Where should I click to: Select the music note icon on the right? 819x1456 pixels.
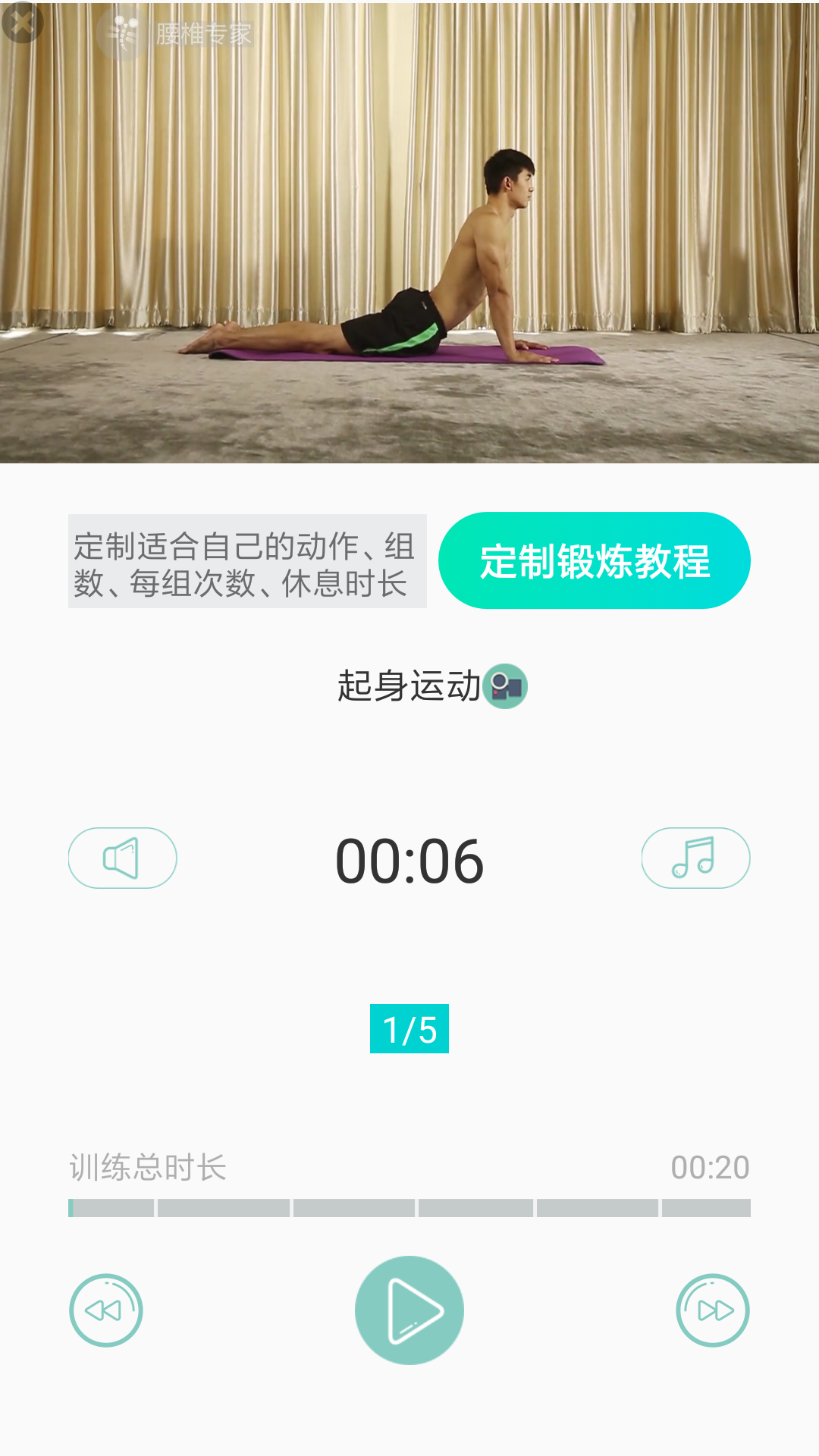point(695,858)
